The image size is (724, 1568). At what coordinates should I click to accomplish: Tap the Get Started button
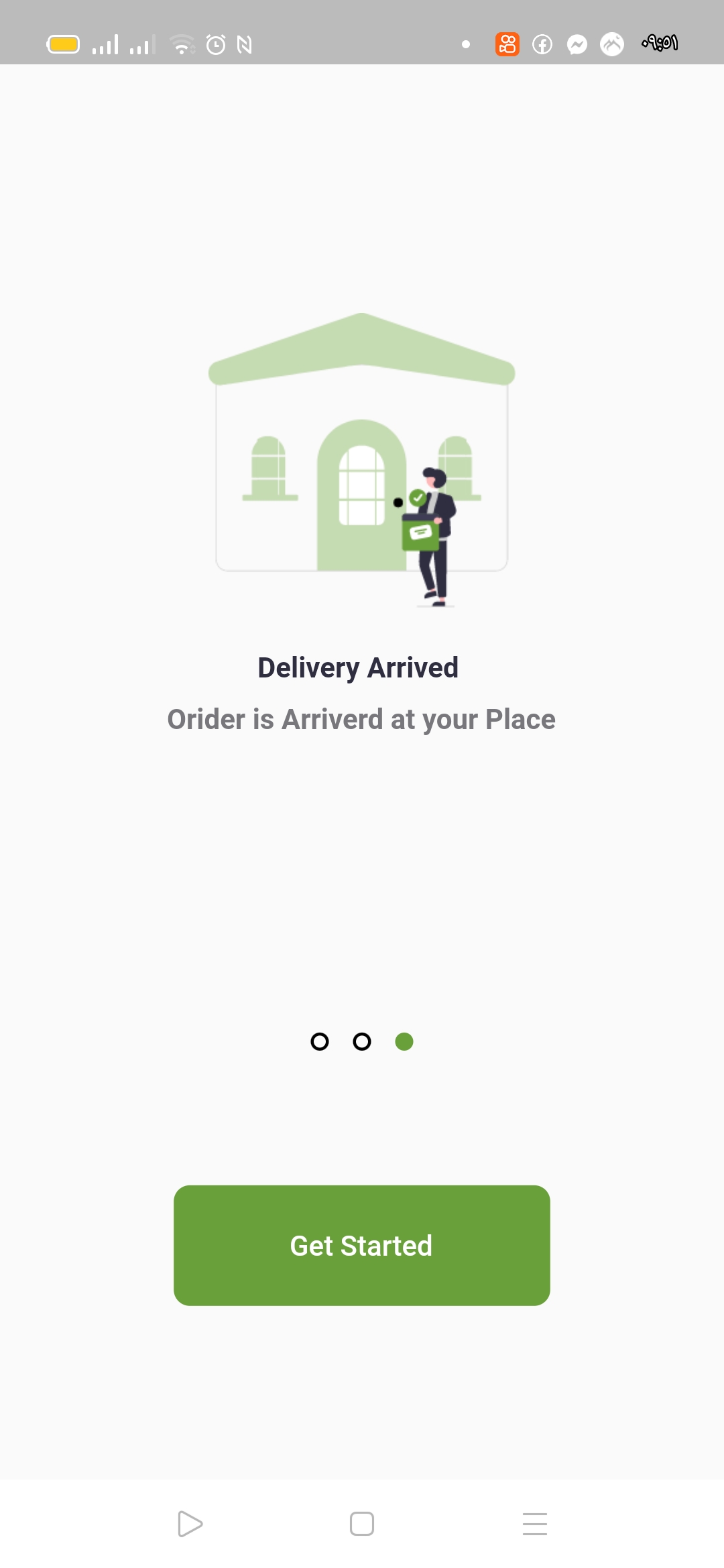click(361, 1245)
